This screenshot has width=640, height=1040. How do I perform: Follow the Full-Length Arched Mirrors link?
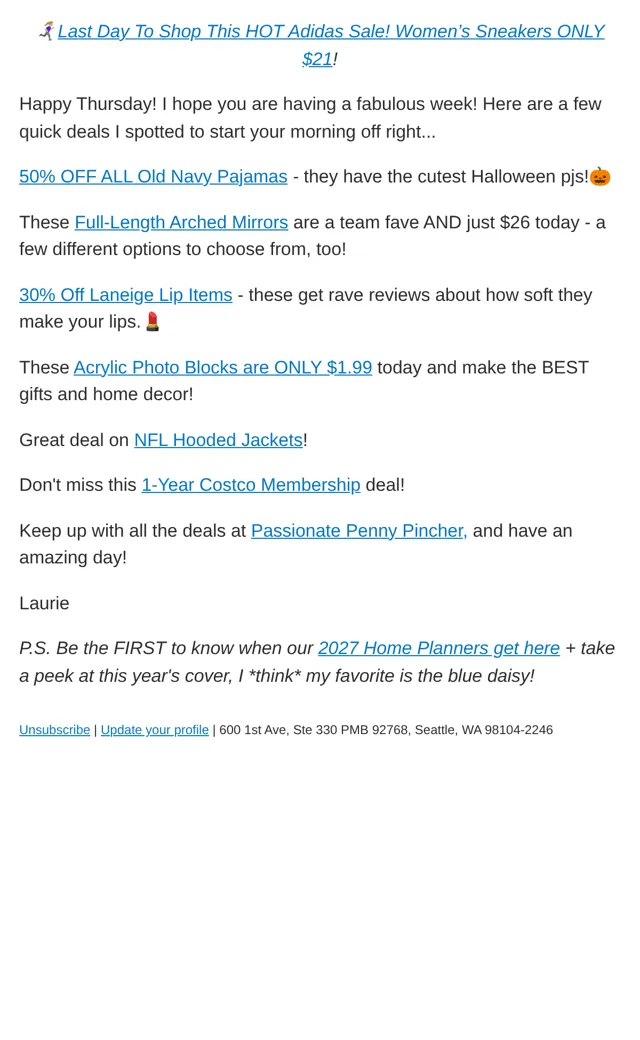tap(181, 222)
